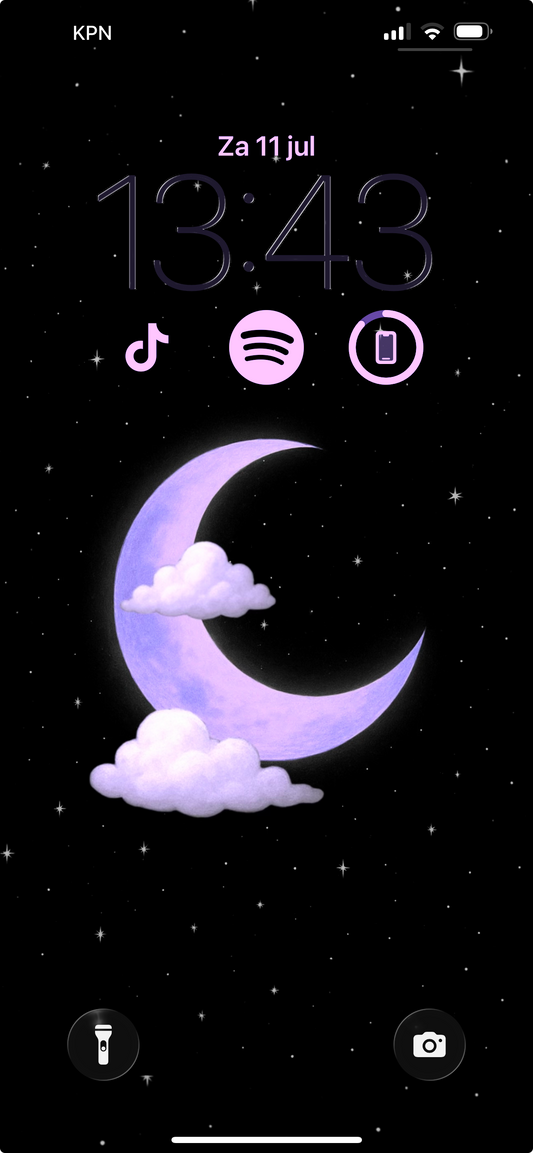Open the TikTok lock screen widget

tap(147, 347)
